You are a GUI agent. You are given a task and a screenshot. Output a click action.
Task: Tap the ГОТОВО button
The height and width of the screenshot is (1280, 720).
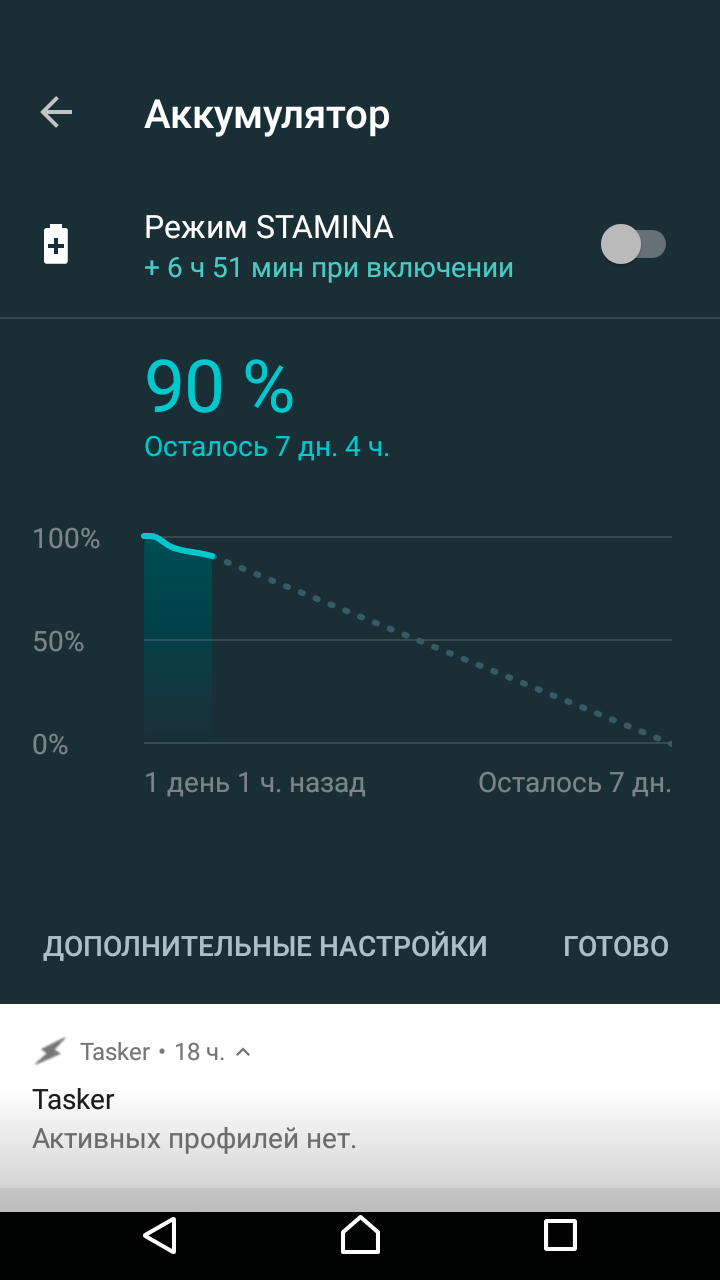(615, 946)
